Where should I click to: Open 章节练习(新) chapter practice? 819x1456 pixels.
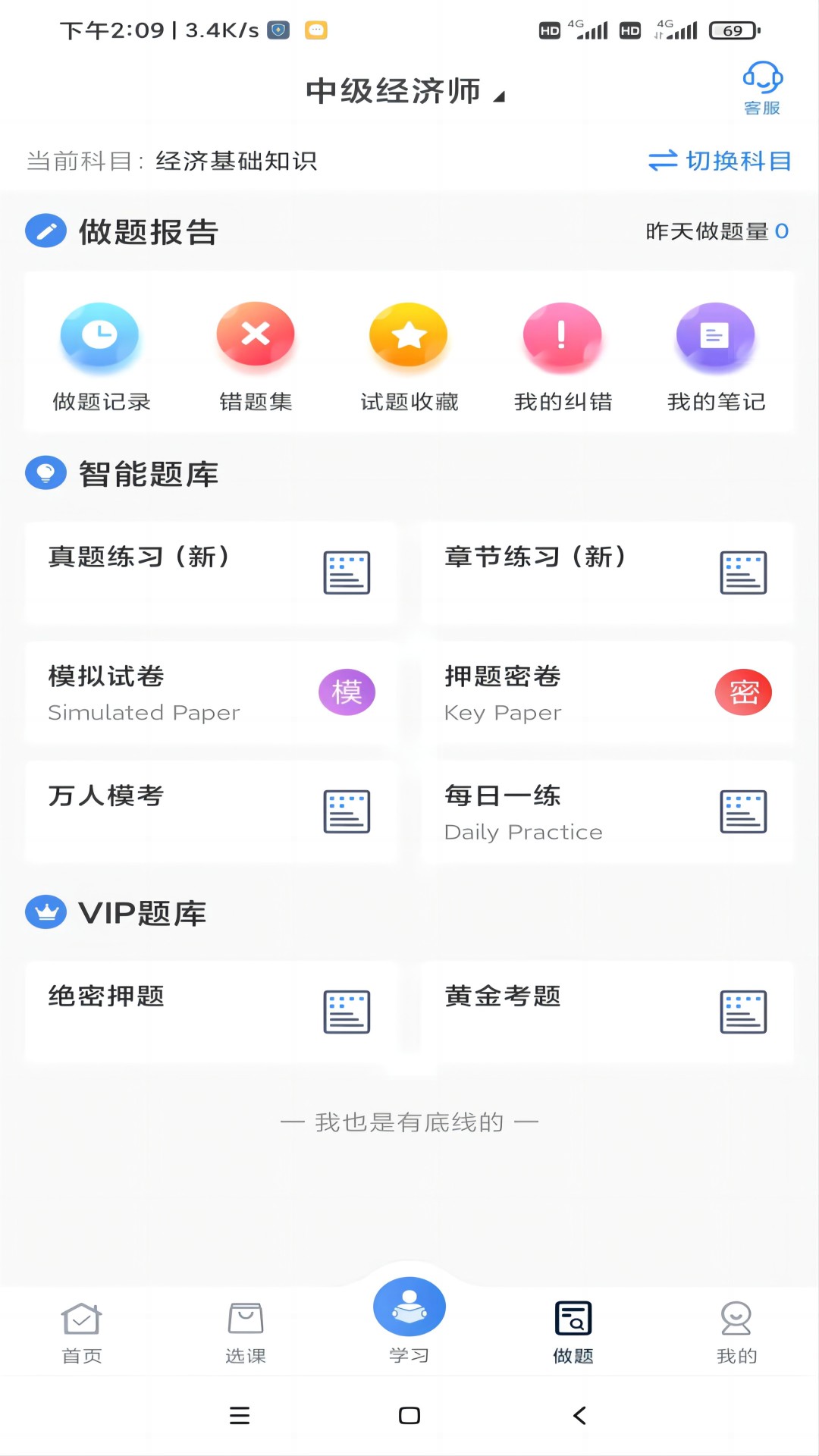(x=607, y=573)
